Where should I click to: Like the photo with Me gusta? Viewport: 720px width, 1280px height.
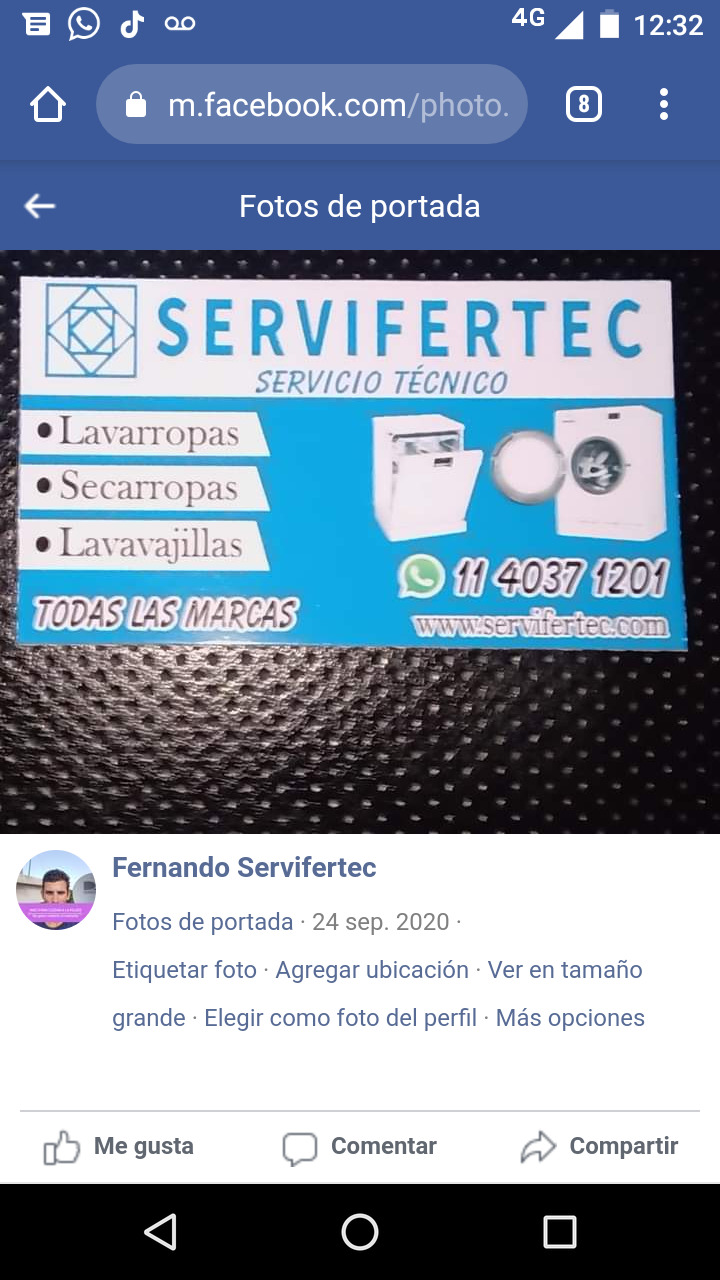point(120,1147)
